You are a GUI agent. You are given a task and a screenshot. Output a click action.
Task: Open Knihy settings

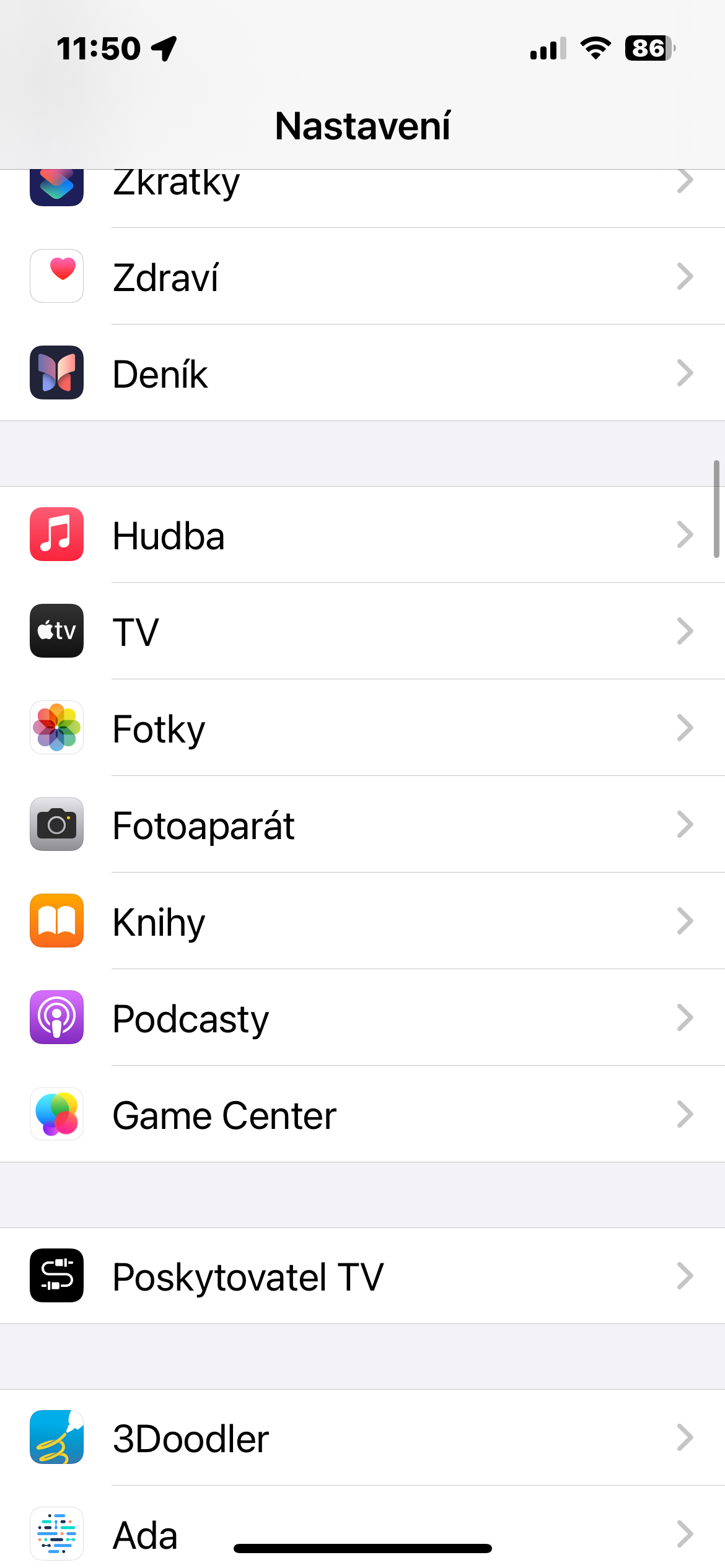click(x=362, y=921)
